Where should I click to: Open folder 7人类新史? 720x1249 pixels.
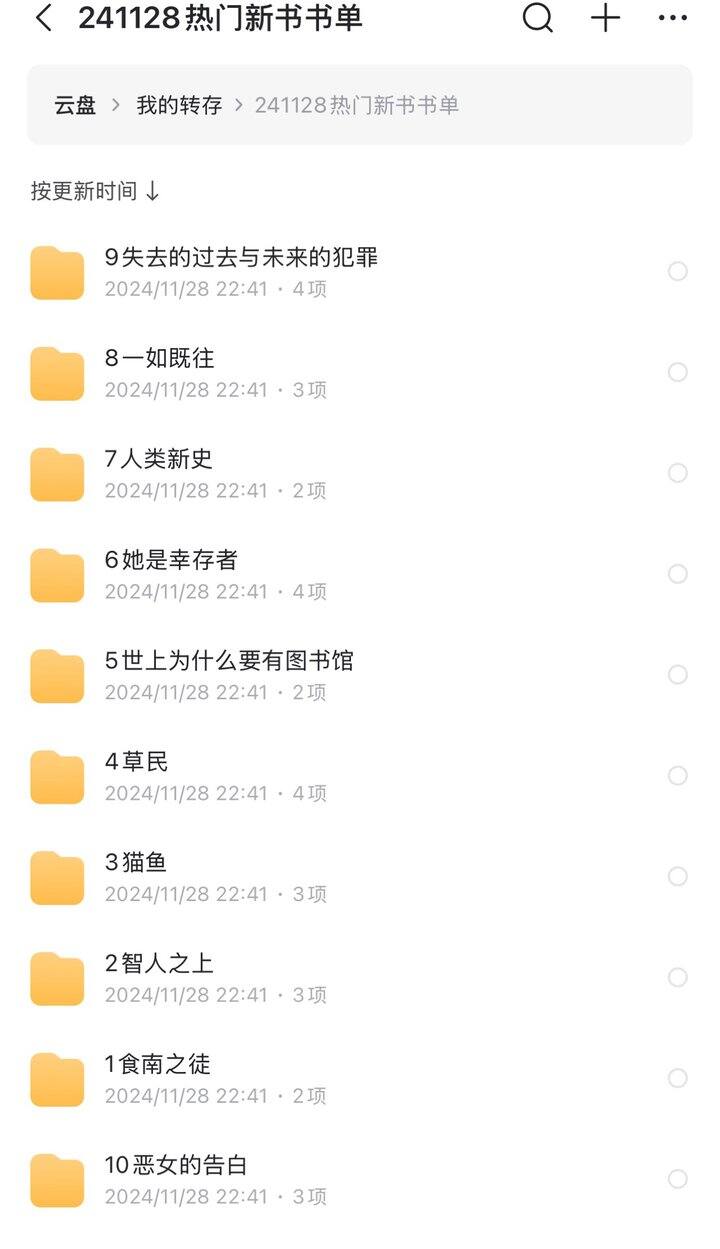pyautogui.click(x=360, y=474)
